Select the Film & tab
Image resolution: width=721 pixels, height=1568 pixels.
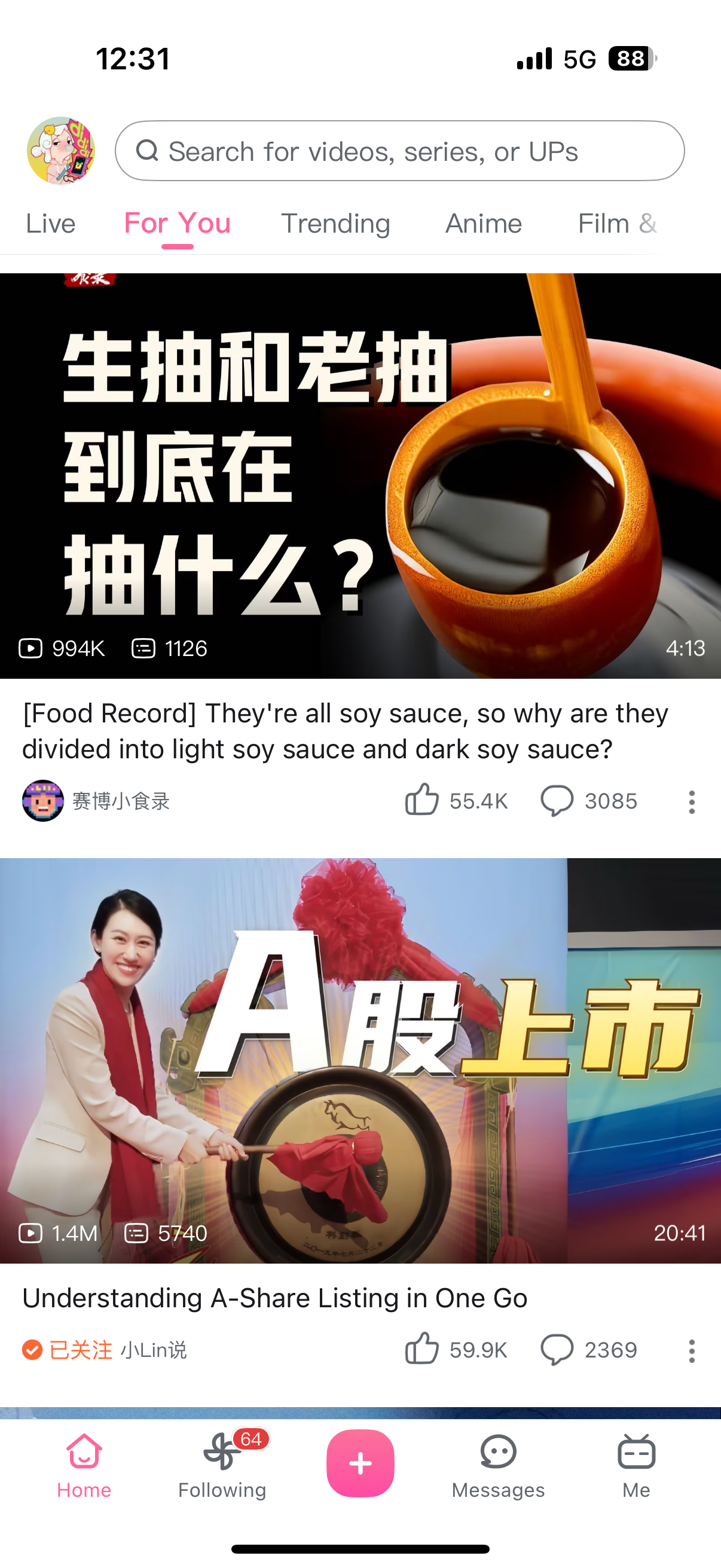coord(617,224)
